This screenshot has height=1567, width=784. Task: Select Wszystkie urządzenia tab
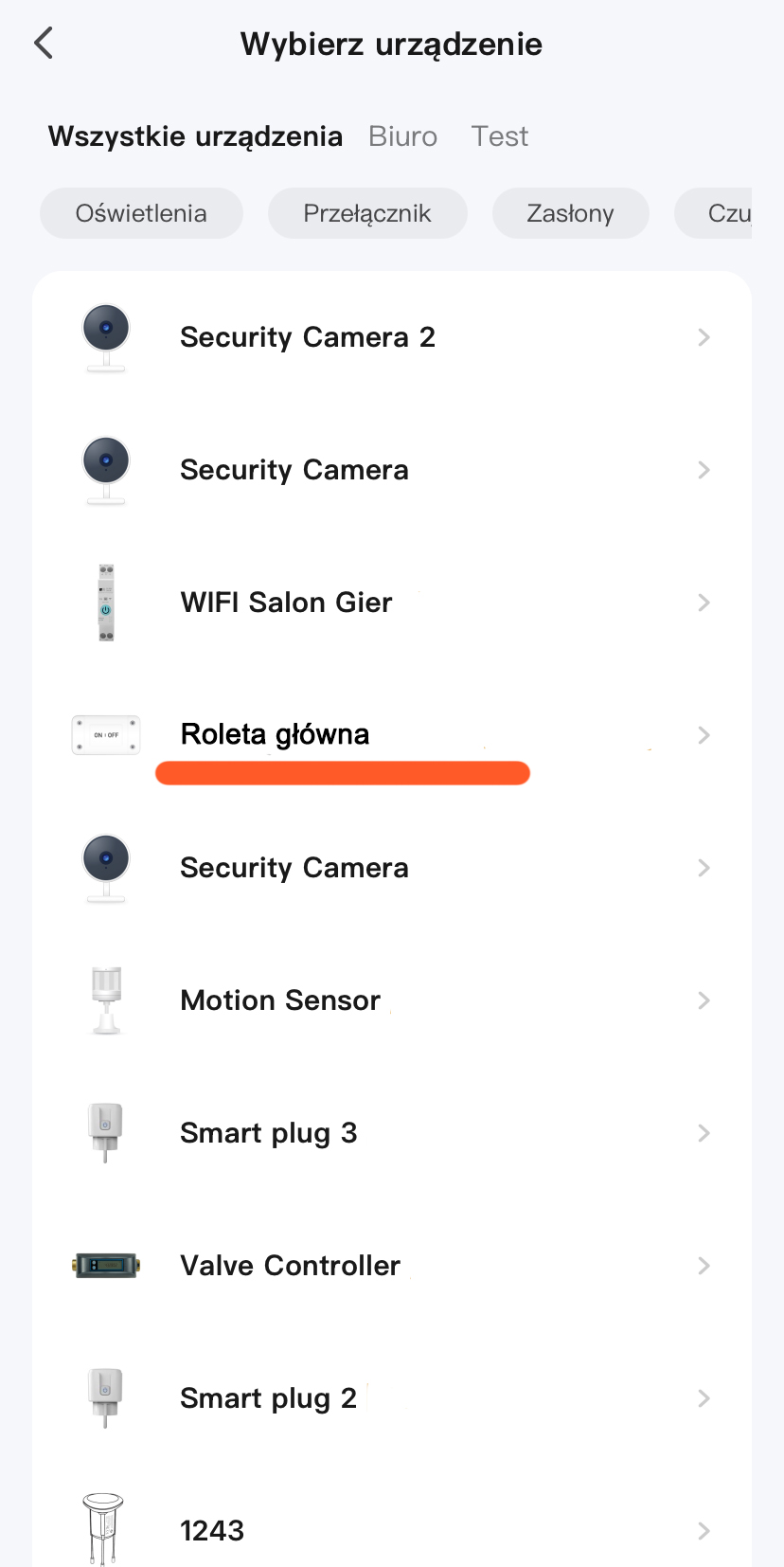(195, 136)
